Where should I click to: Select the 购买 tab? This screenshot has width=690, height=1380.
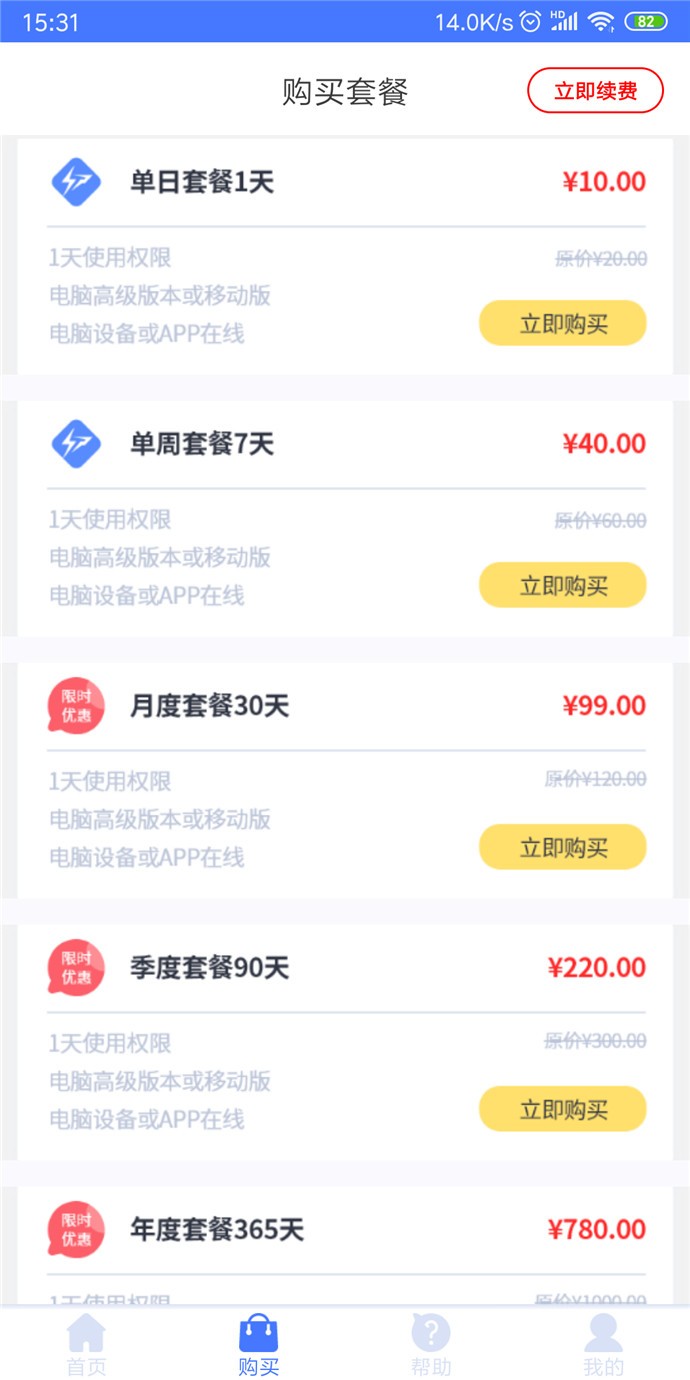coord(258,1345)
